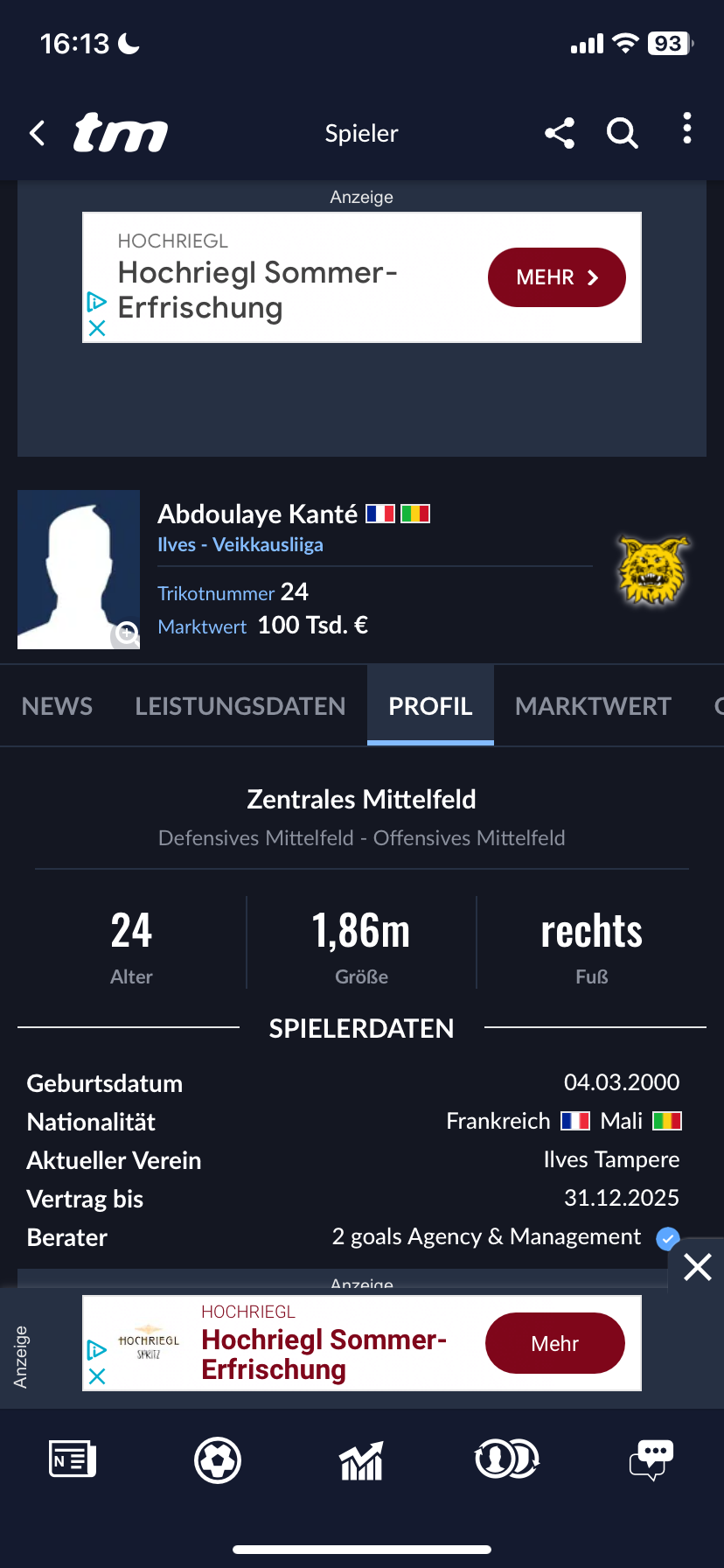
Task: Open the 2 goals Agency & Management advisor
Action: pos(486,1236)
